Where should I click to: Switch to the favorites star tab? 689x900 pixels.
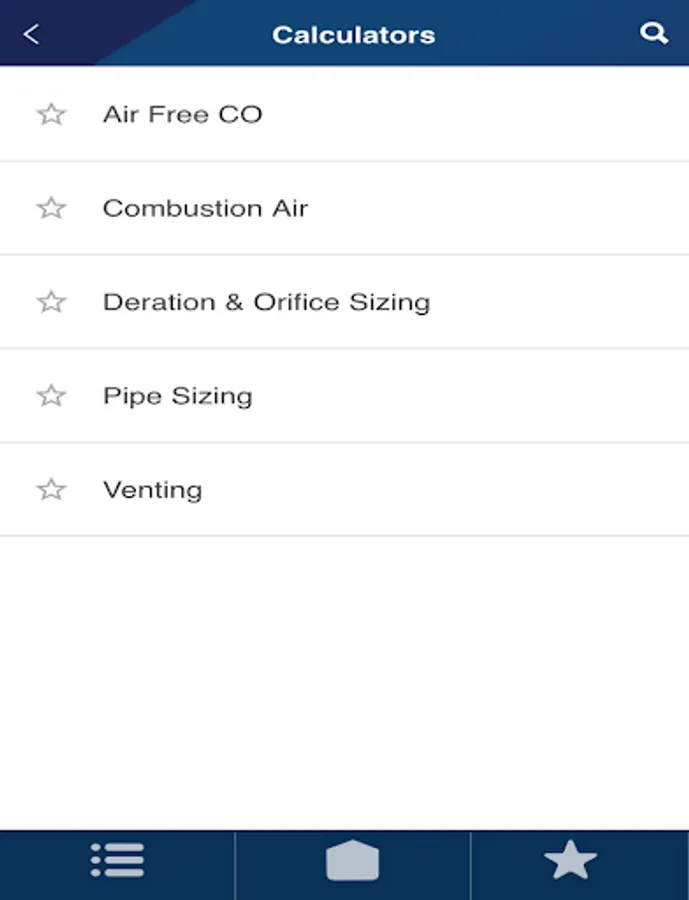570,860
